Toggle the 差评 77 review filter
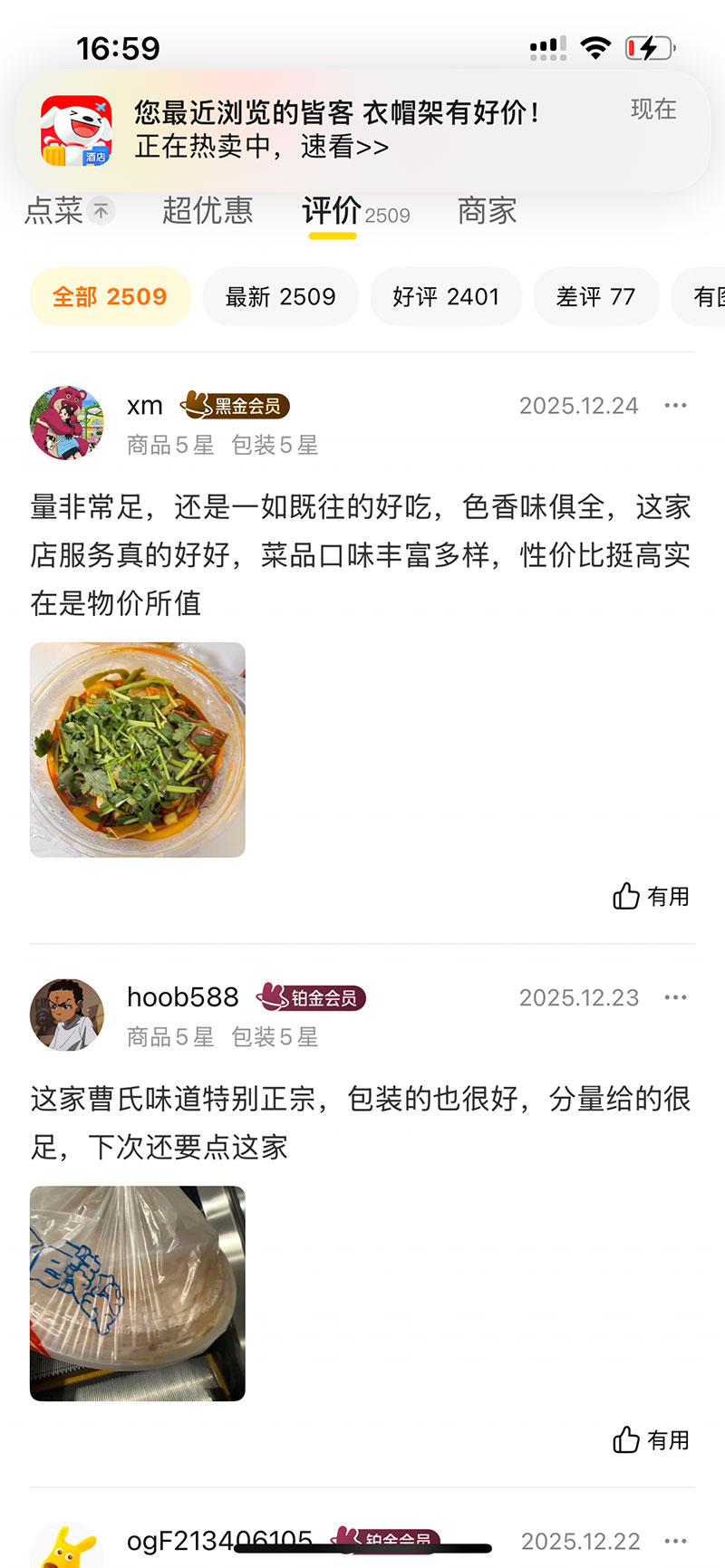This screenshot has width=725, height=1568. 596,296
